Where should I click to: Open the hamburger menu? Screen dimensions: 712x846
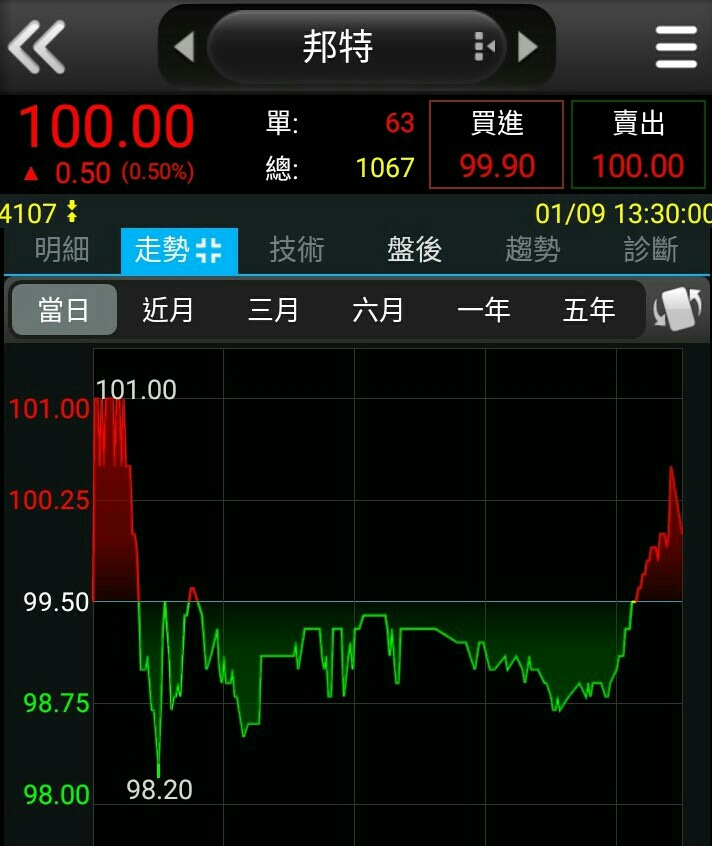tap(676, 46)
